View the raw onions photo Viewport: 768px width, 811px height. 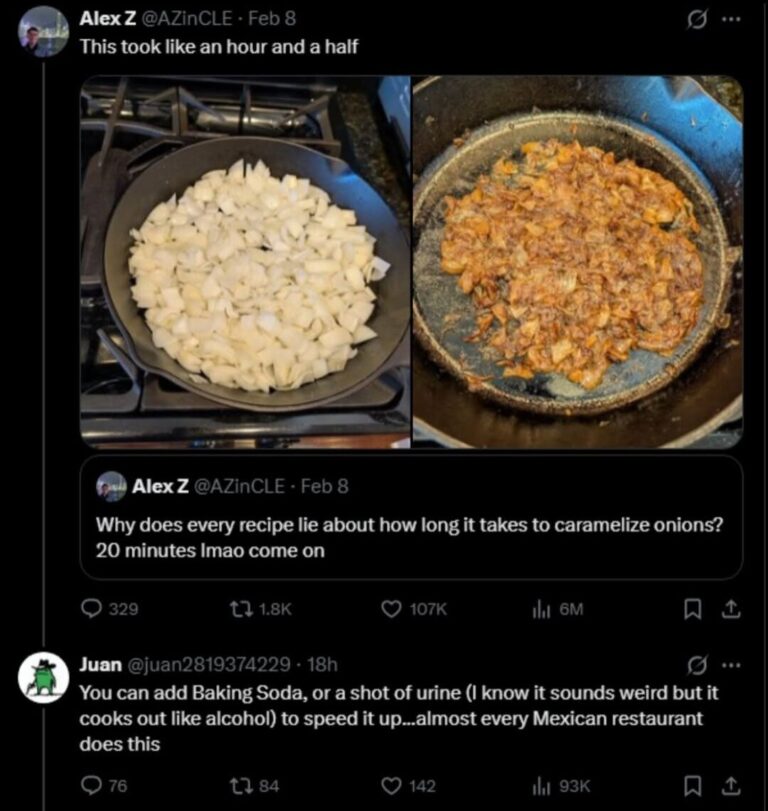tap(245, 260)
